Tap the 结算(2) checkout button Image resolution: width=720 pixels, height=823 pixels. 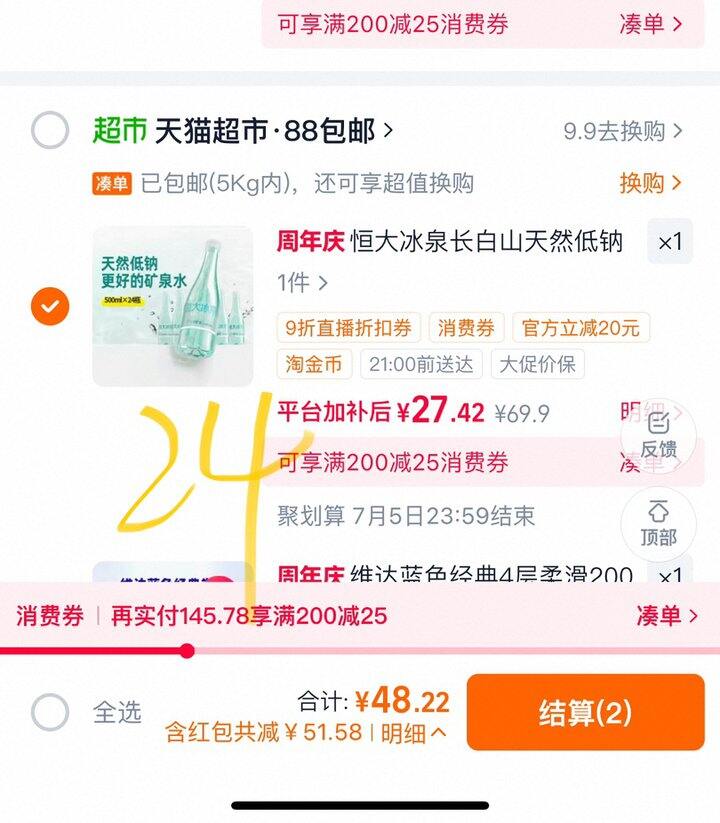coord(585,712)
